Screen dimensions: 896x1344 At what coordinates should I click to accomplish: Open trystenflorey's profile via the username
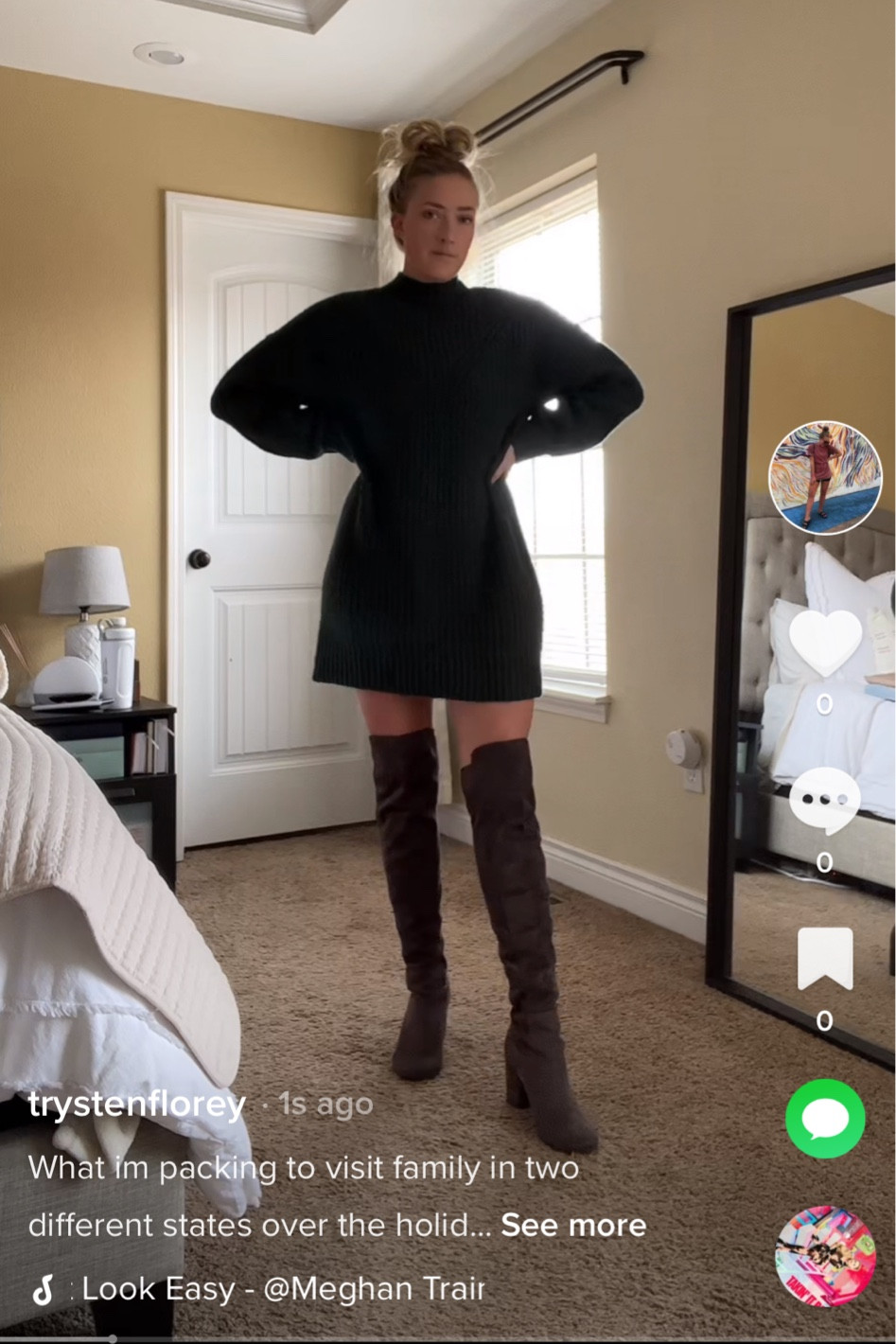click(135, 1103)
